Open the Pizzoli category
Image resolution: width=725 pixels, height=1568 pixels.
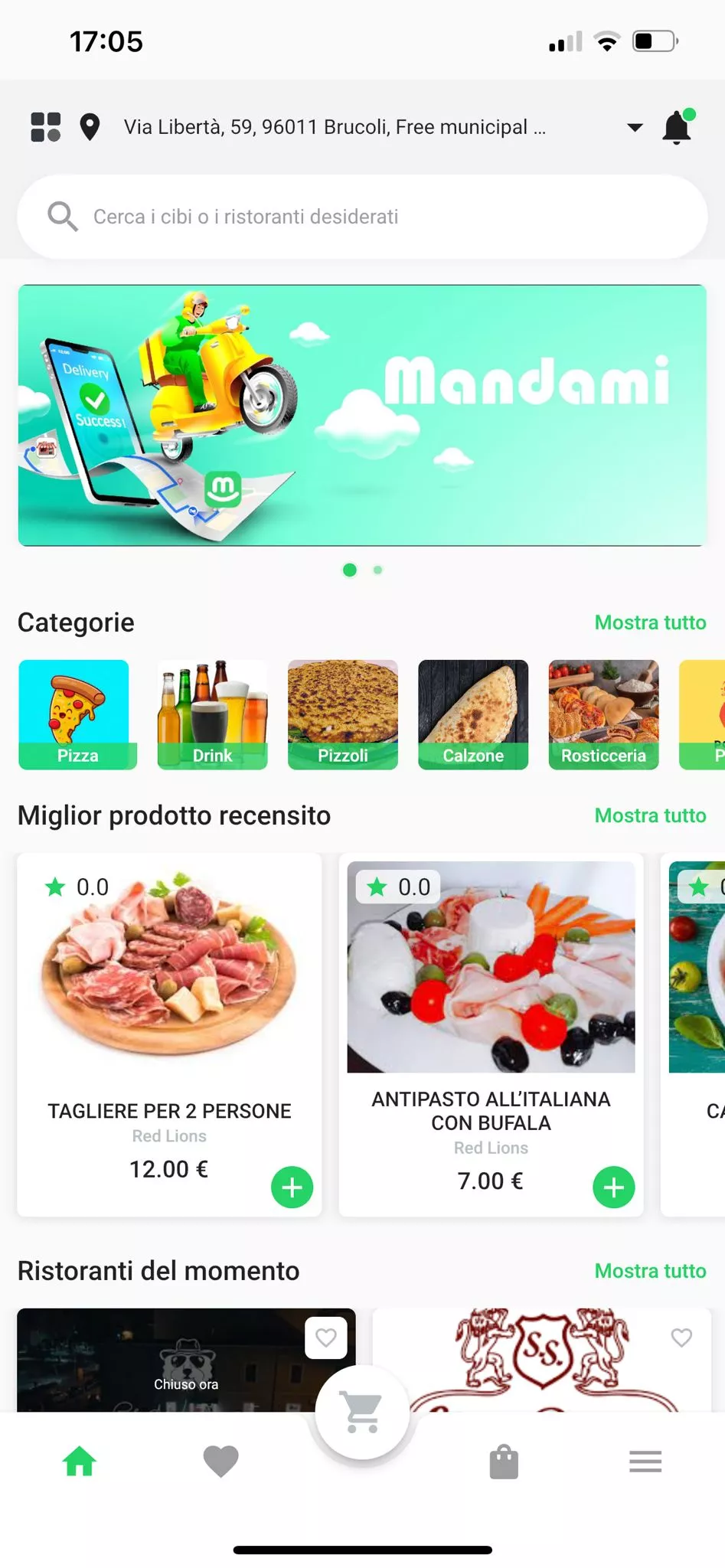pyautogui.click(x=343, y=714)
